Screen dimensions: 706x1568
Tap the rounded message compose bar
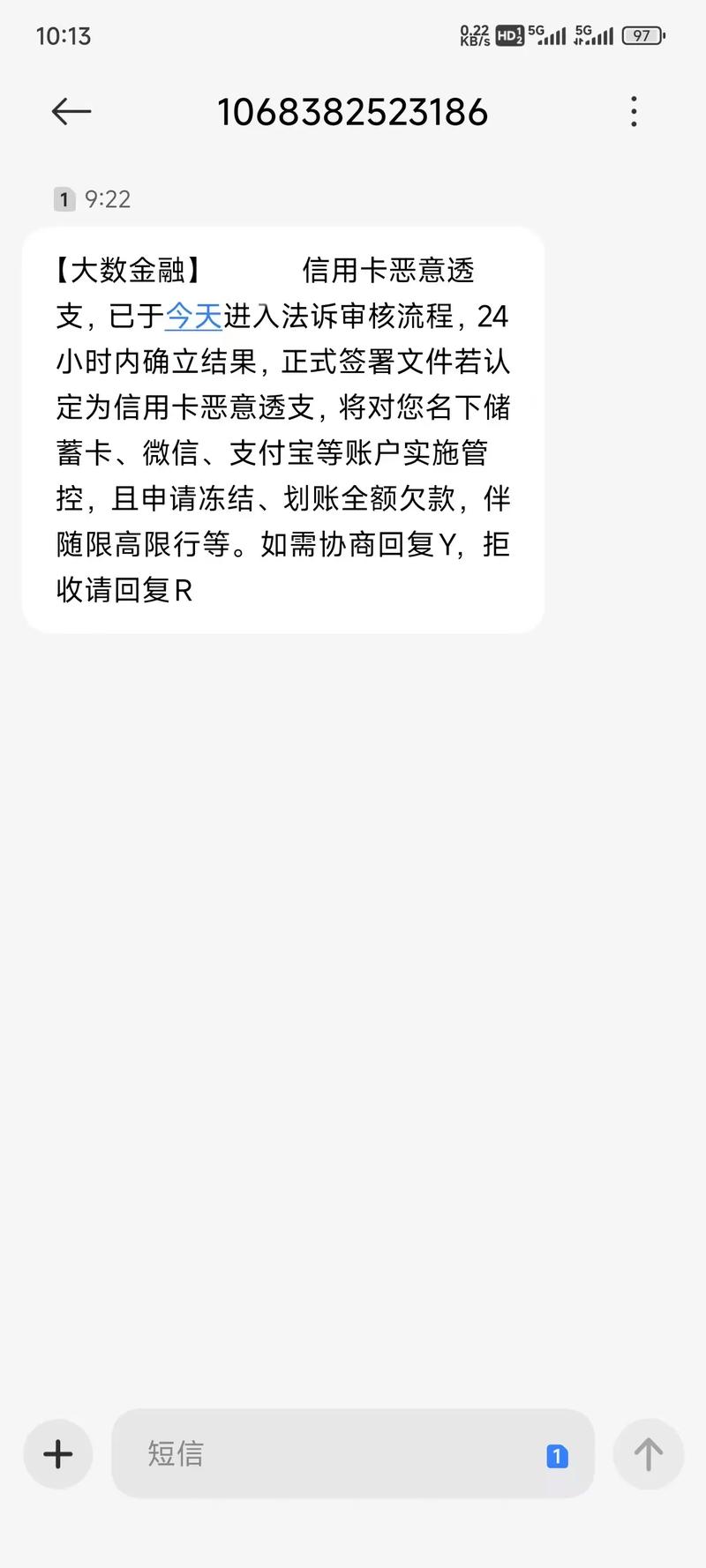click(x=353, y=1454)
